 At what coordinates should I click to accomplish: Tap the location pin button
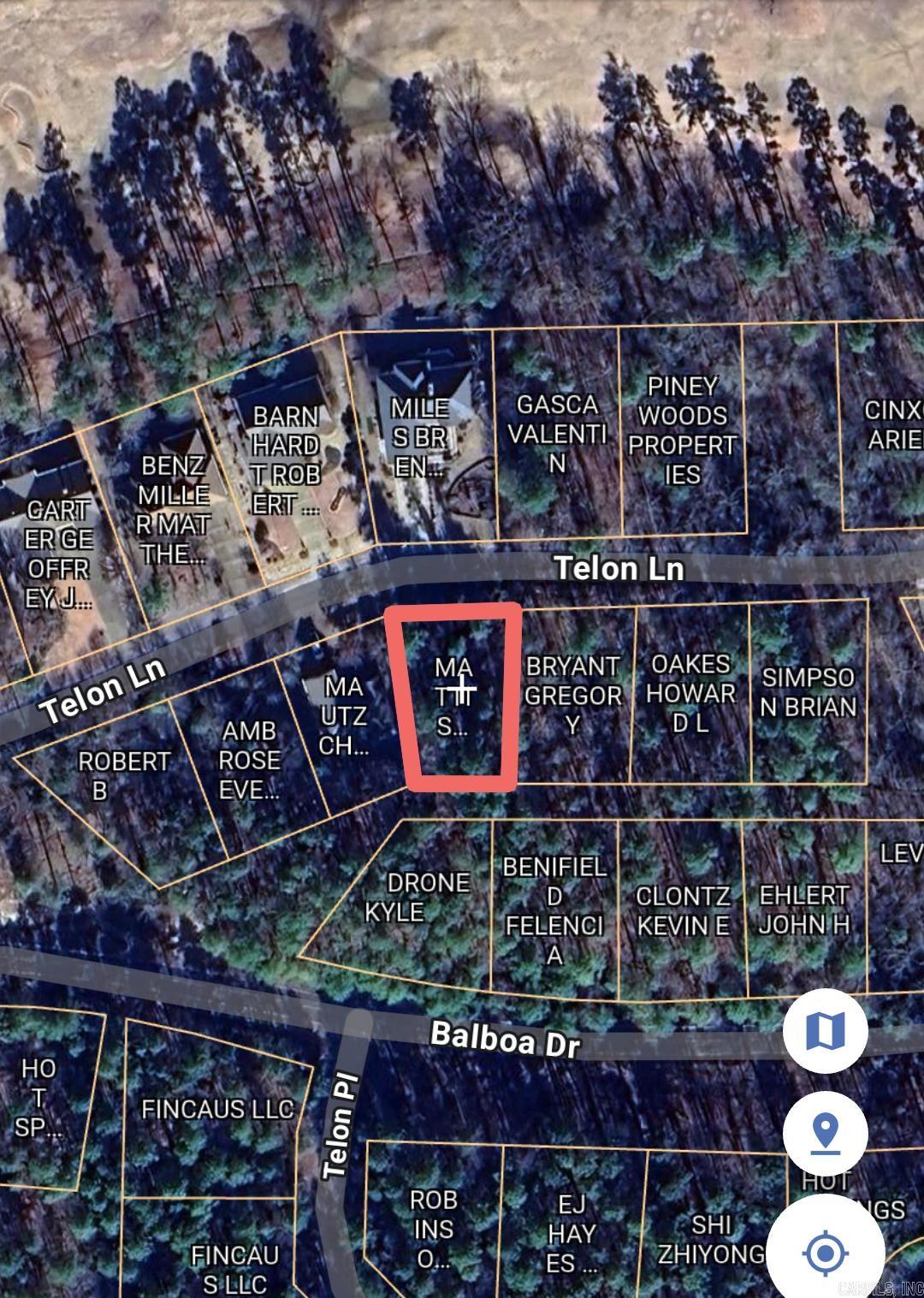click(825, 1133)
